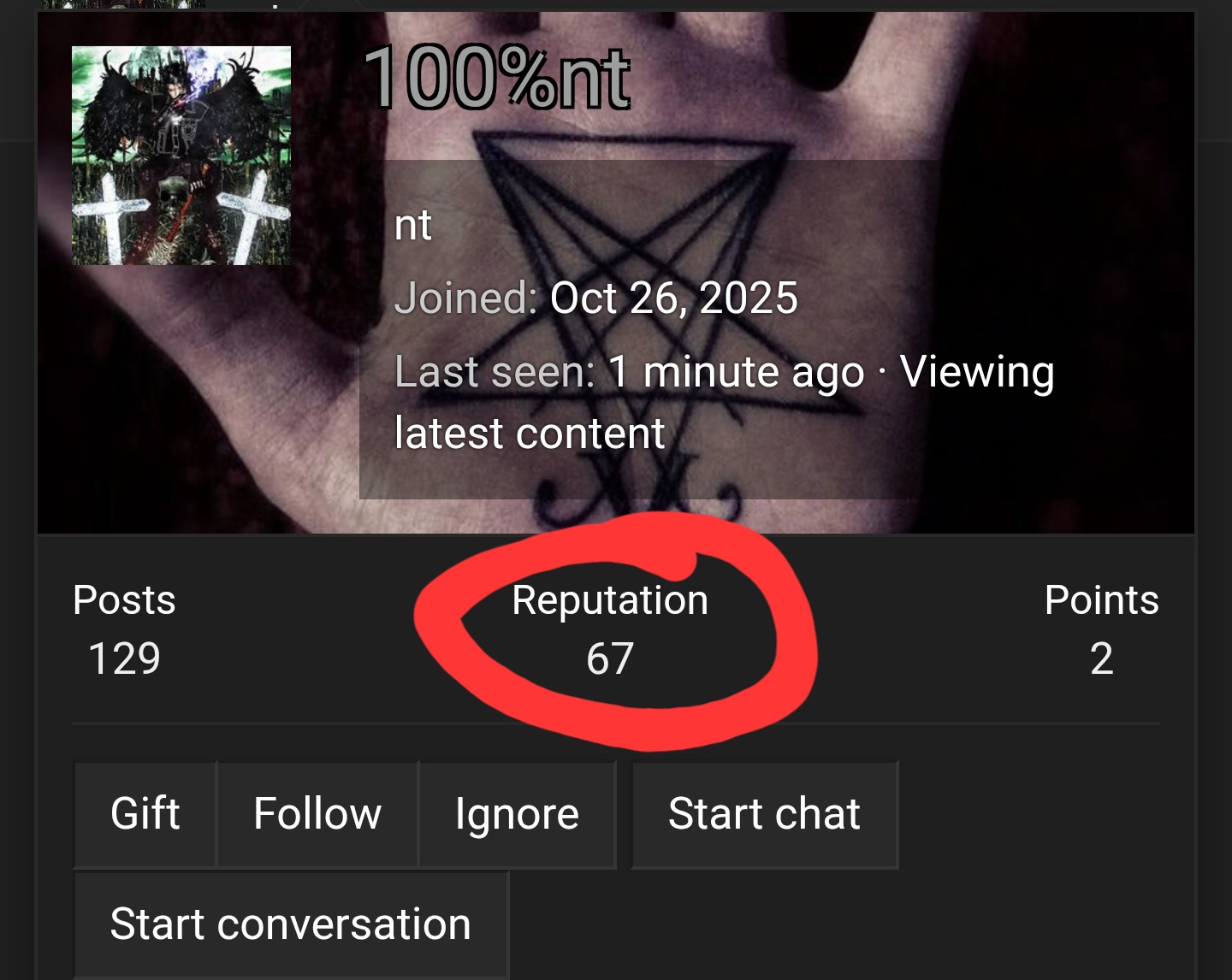Start conversation with this user
This screenshot has height=980, width=1232.
(x=291, y=925)
